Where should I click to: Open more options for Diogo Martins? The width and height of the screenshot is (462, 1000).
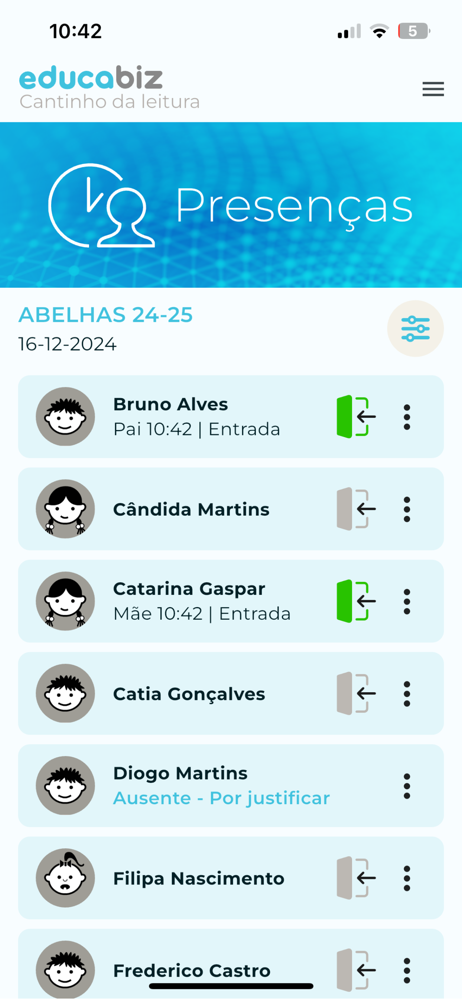[406, 786]
